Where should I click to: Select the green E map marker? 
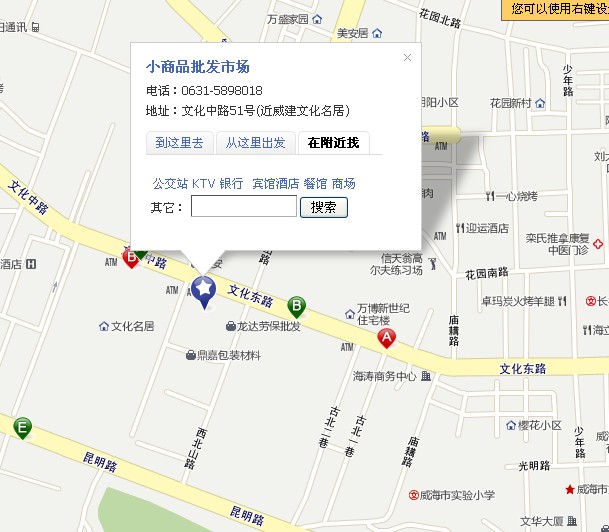(21, 428)
